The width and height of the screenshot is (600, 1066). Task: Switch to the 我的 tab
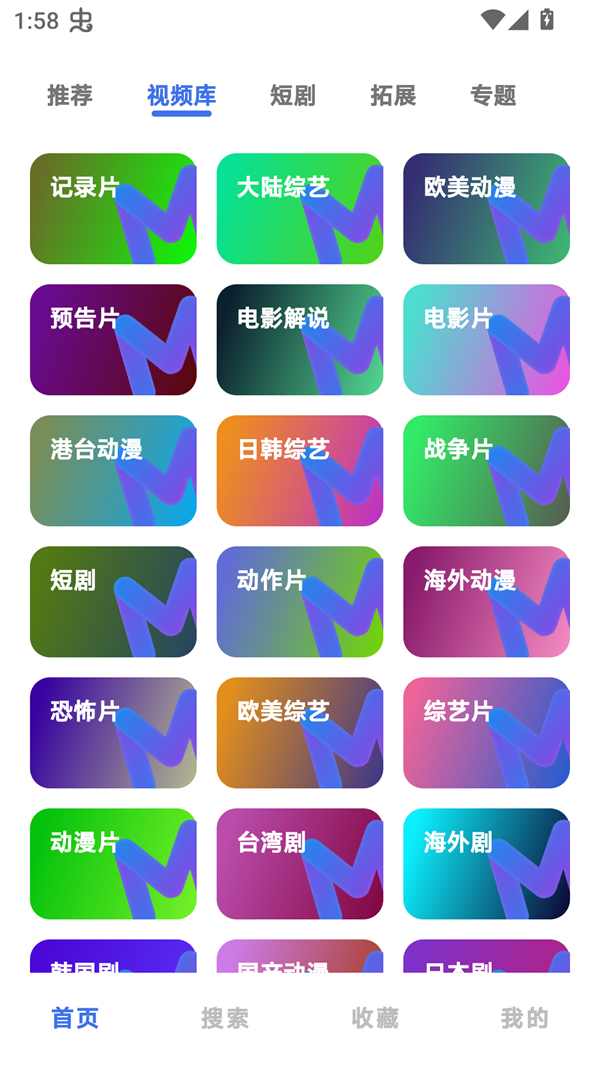click(x=524, y=1017)
